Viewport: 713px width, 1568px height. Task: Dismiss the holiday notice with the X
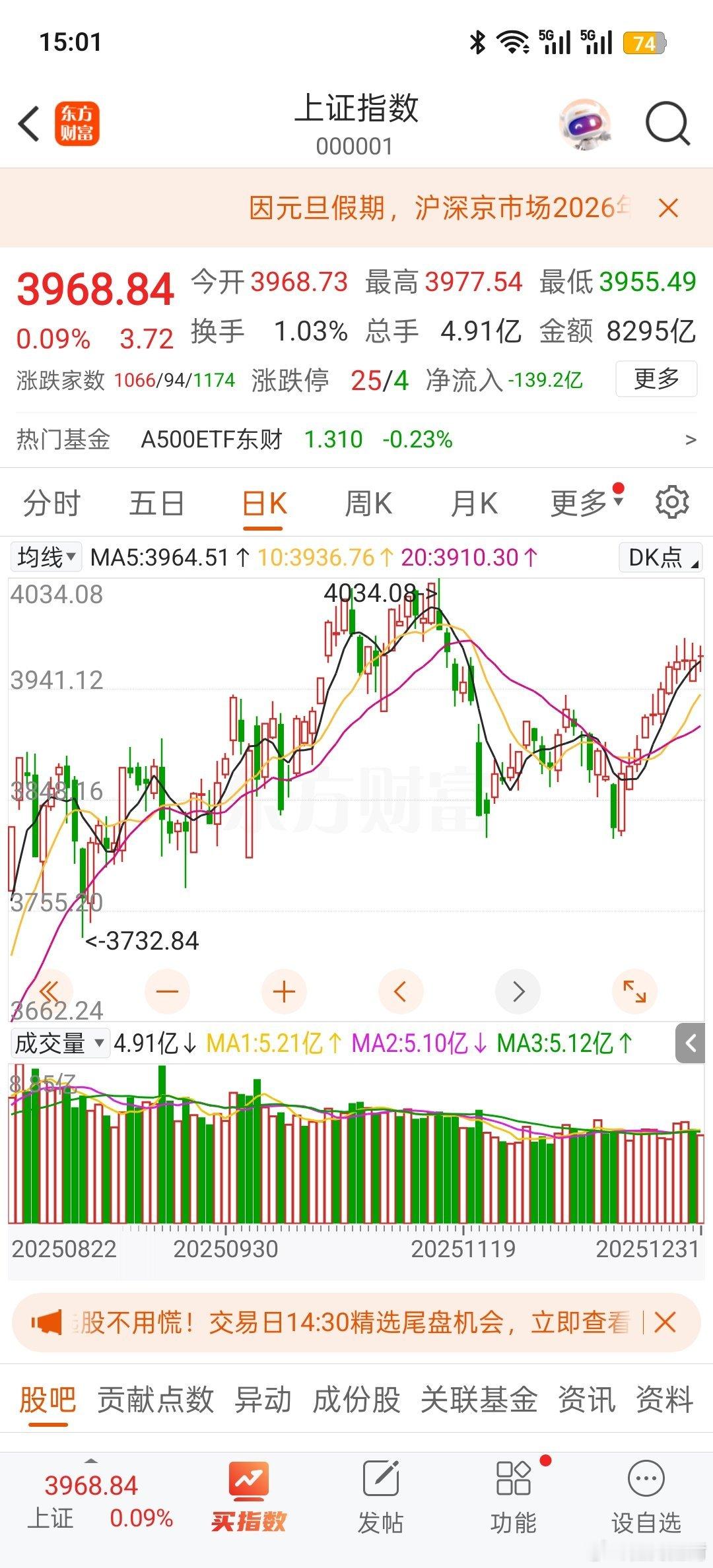(668, 207)
